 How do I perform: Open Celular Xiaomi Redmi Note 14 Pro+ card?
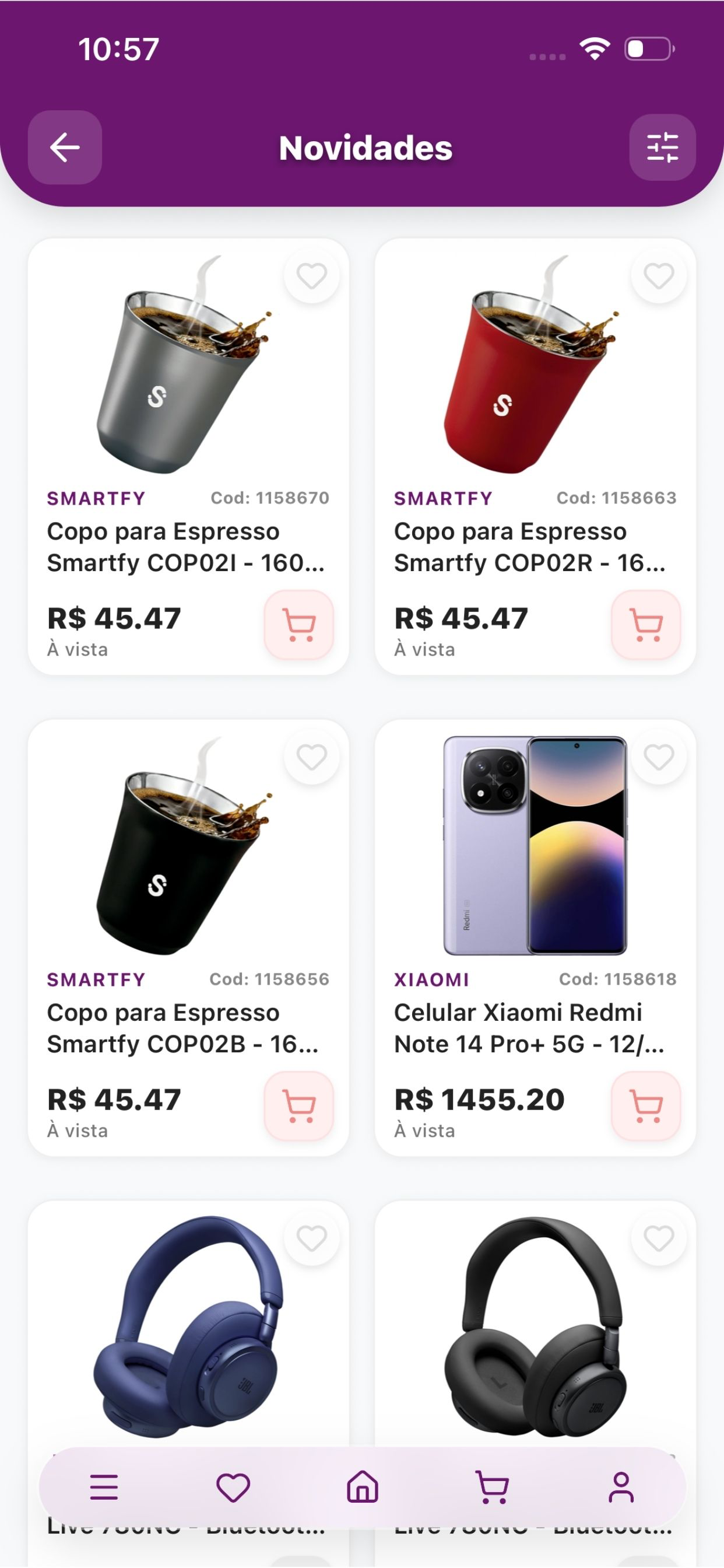click(535, 937)
